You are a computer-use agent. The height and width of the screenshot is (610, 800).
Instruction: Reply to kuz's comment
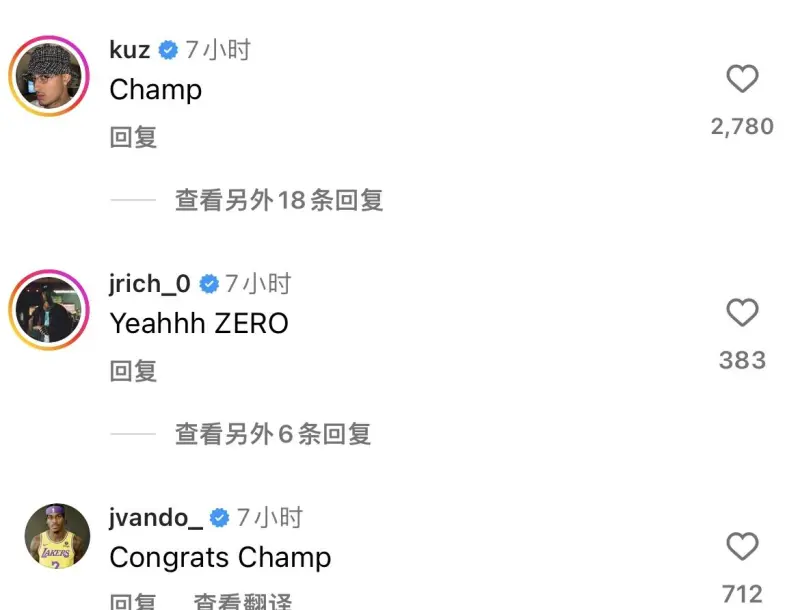pyautogui.click(x=133, y=137)
